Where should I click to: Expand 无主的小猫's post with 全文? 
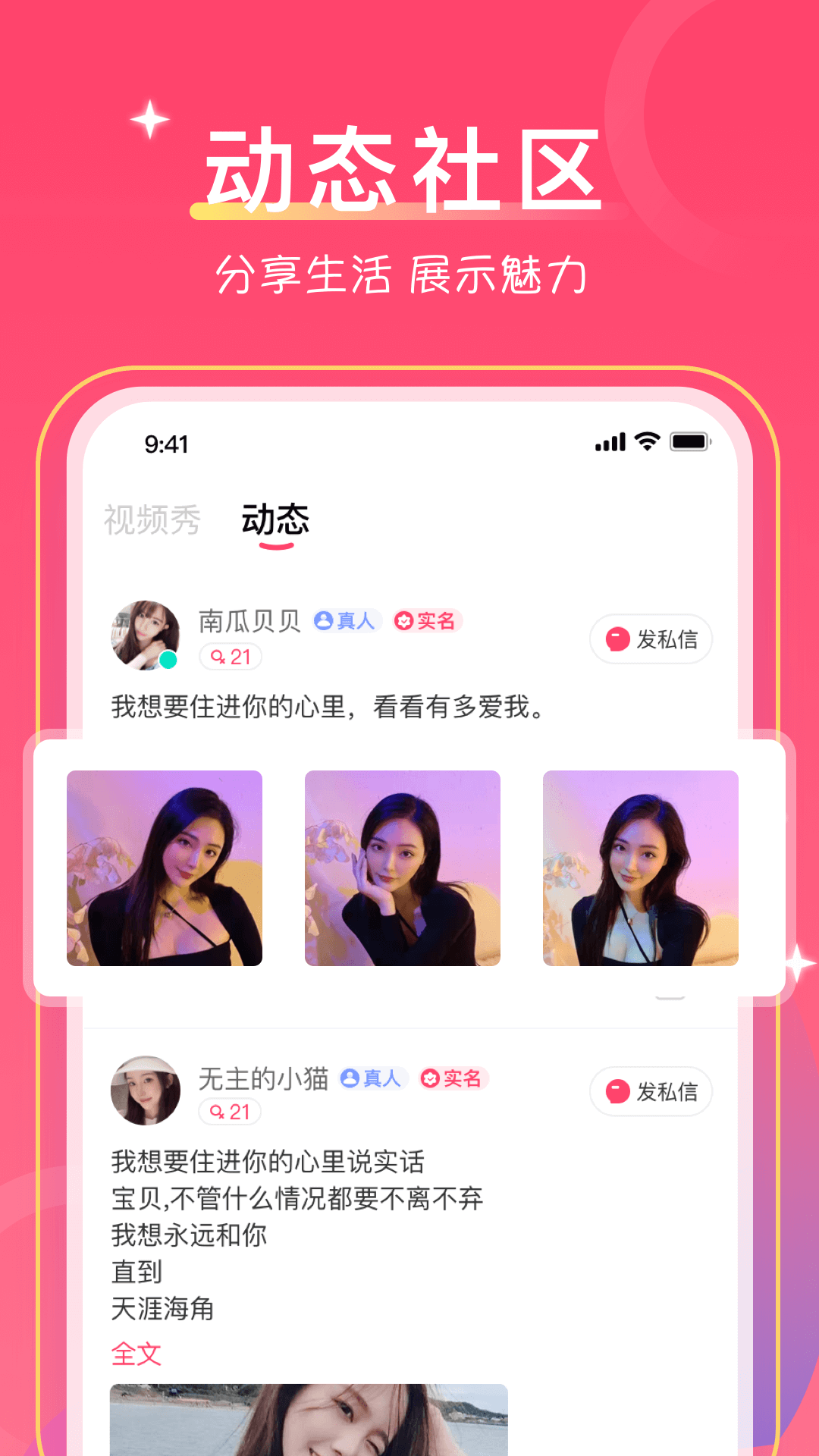(x=136, y=1353)
